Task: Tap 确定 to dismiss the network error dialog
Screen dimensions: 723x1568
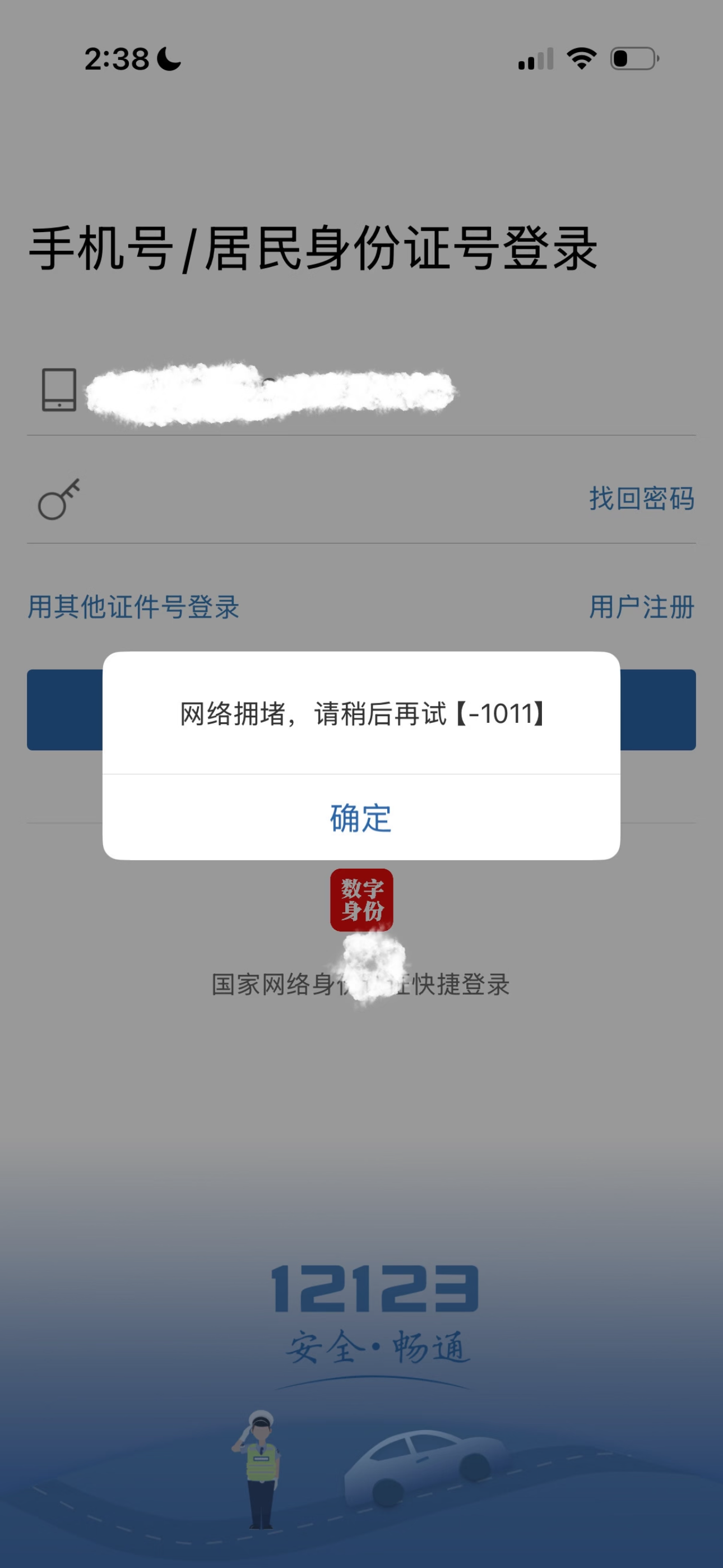Action: click(x=361, y=818)
